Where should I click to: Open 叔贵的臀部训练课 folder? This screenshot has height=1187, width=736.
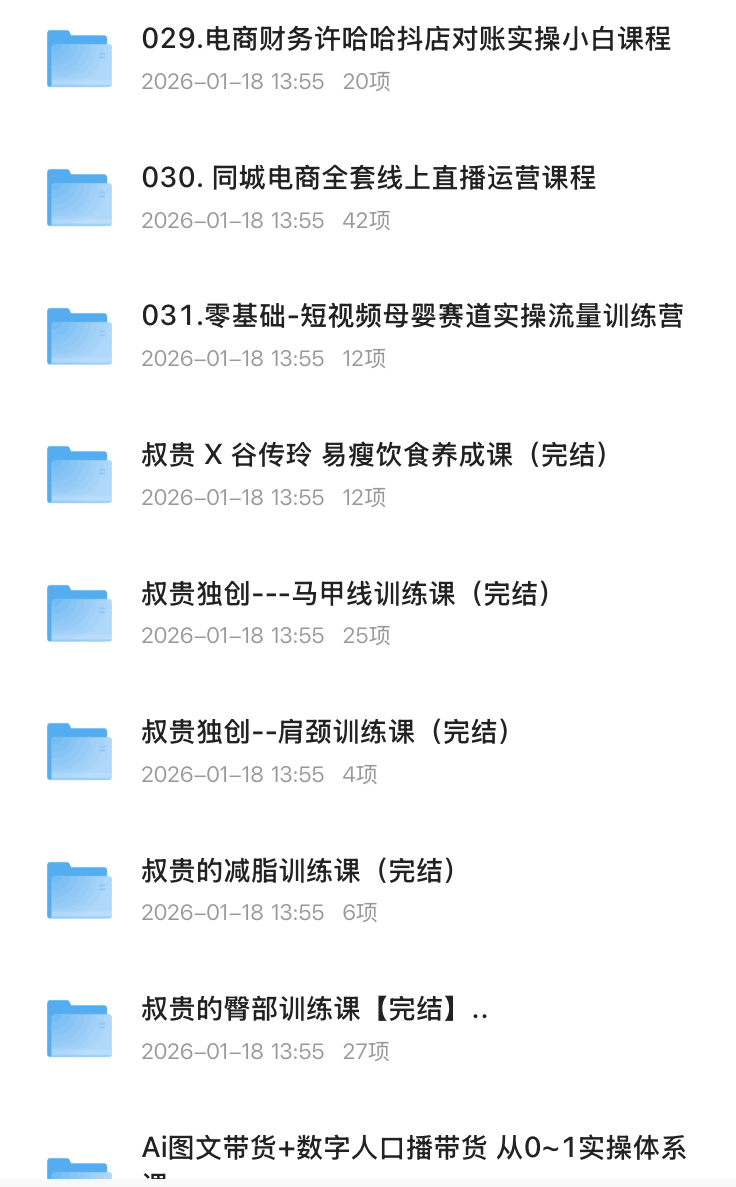click(314, 1010)
